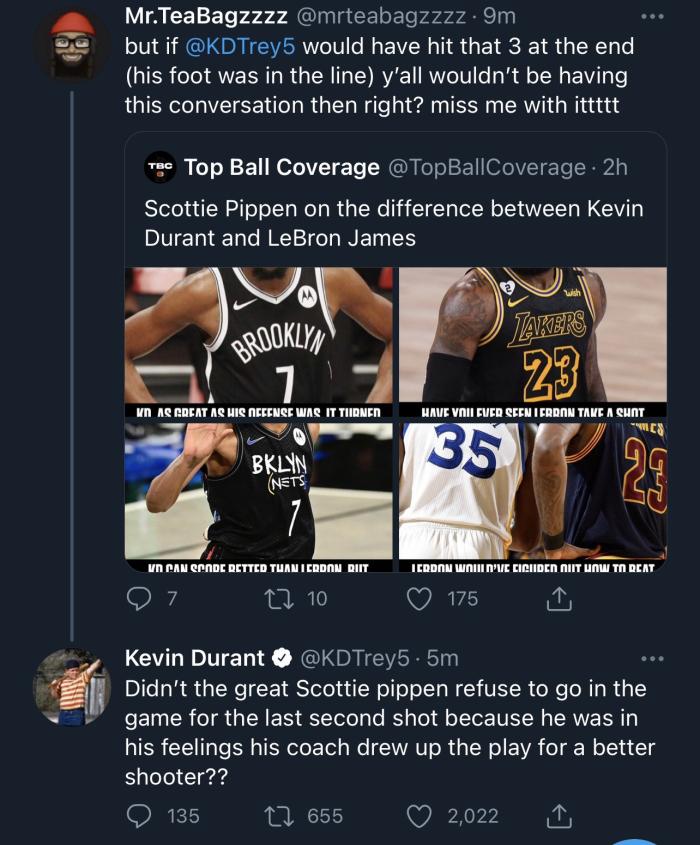Open overflow menu on Kevin Durant's tweet
Viewport: 700px width, 845px height.
pyautogui.click(x=652, y=659)
